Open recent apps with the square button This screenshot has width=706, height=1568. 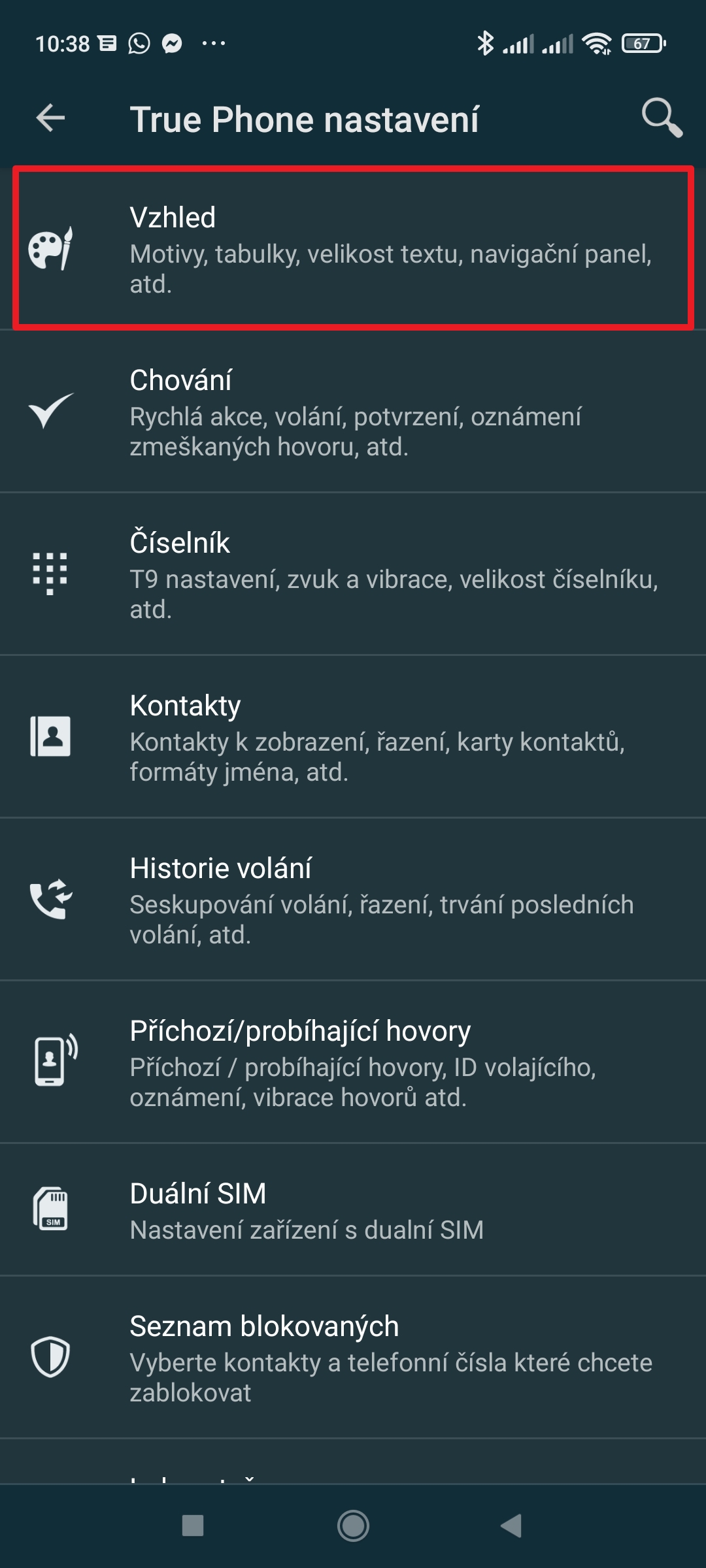[x=193, y=1526]
